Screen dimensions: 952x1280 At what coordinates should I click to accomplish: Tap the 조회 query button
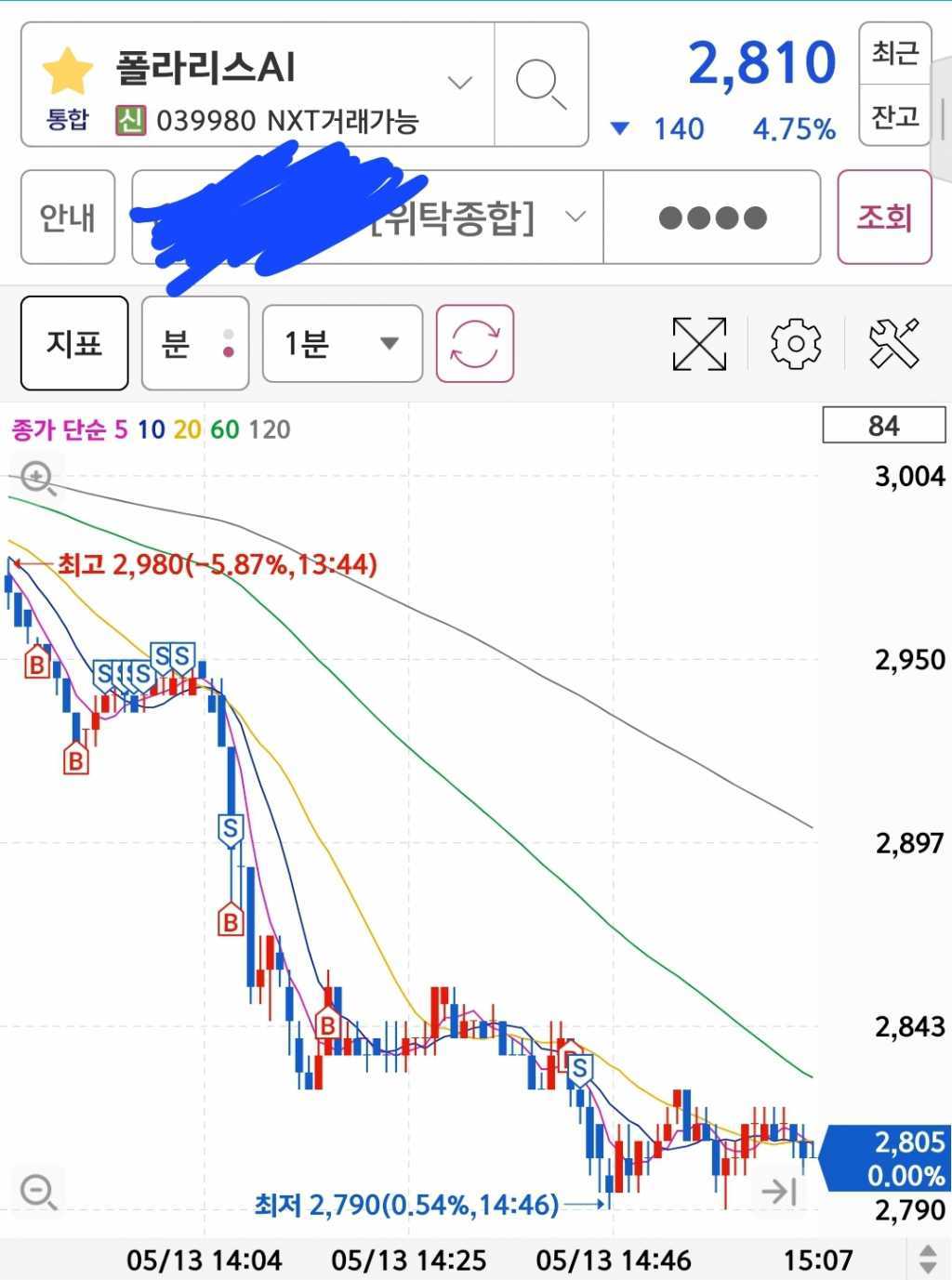pos(884,218)
